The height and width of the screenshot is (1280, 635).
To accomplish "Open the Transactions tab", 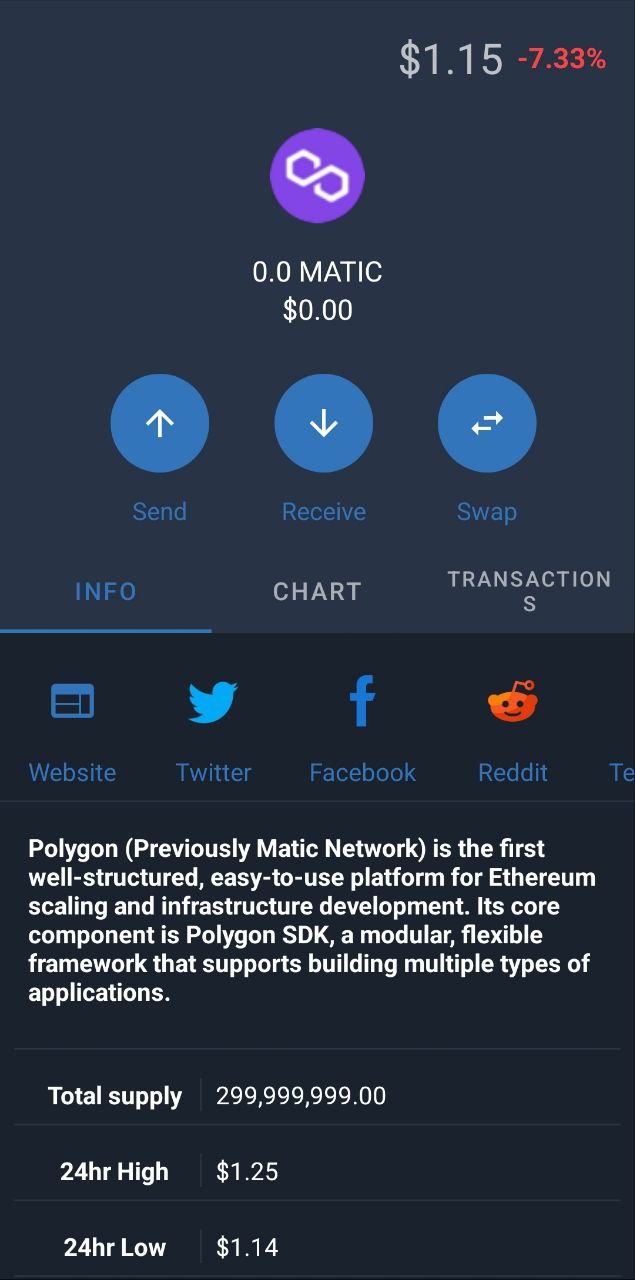I will pos(529,591).
